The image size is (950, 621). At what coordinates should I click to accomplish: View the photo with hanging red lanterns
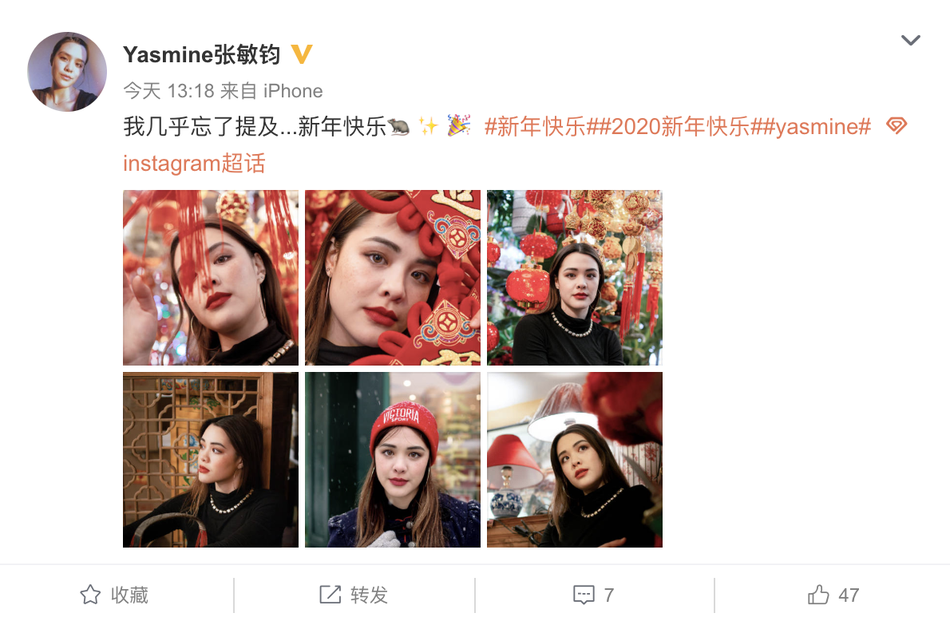tap(575, 277)
